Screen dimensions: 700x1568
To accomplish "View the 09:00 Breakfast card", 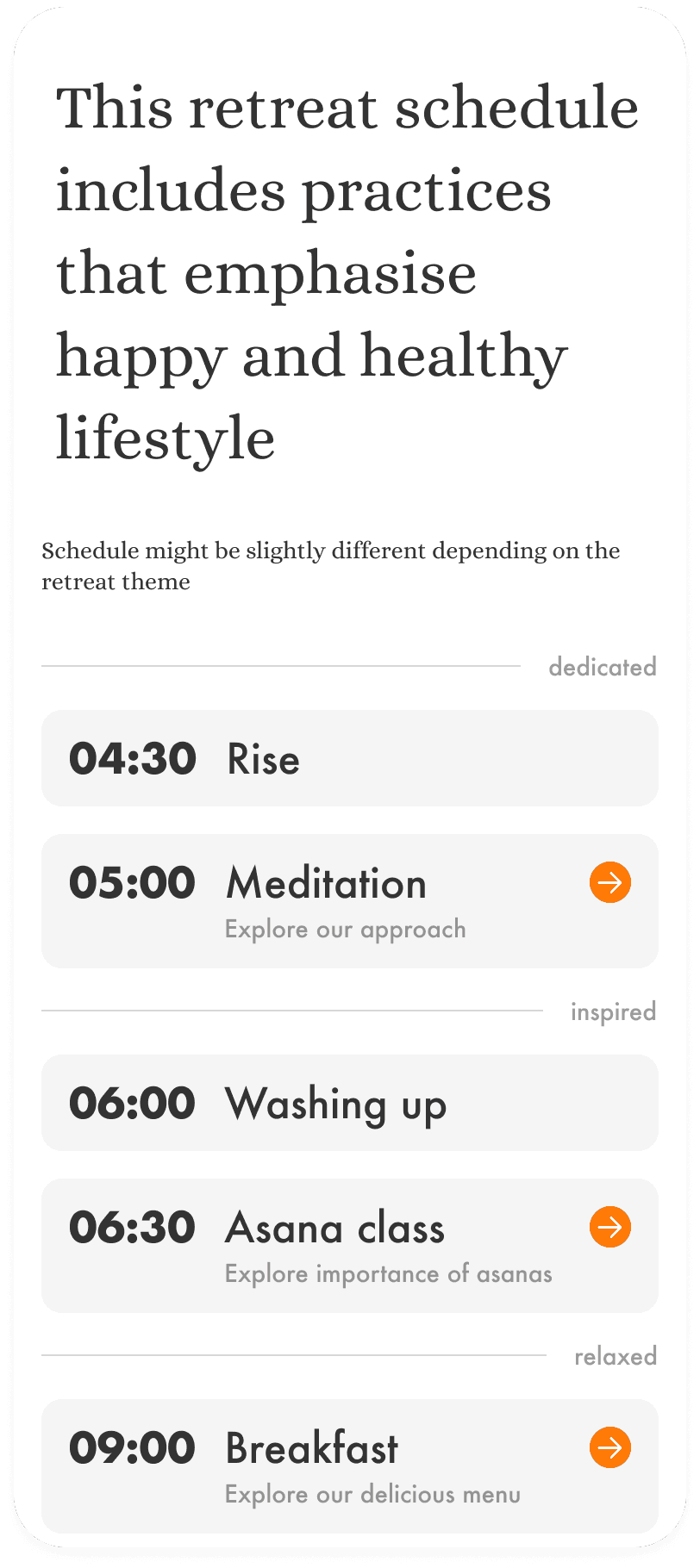I will 350,1466.
